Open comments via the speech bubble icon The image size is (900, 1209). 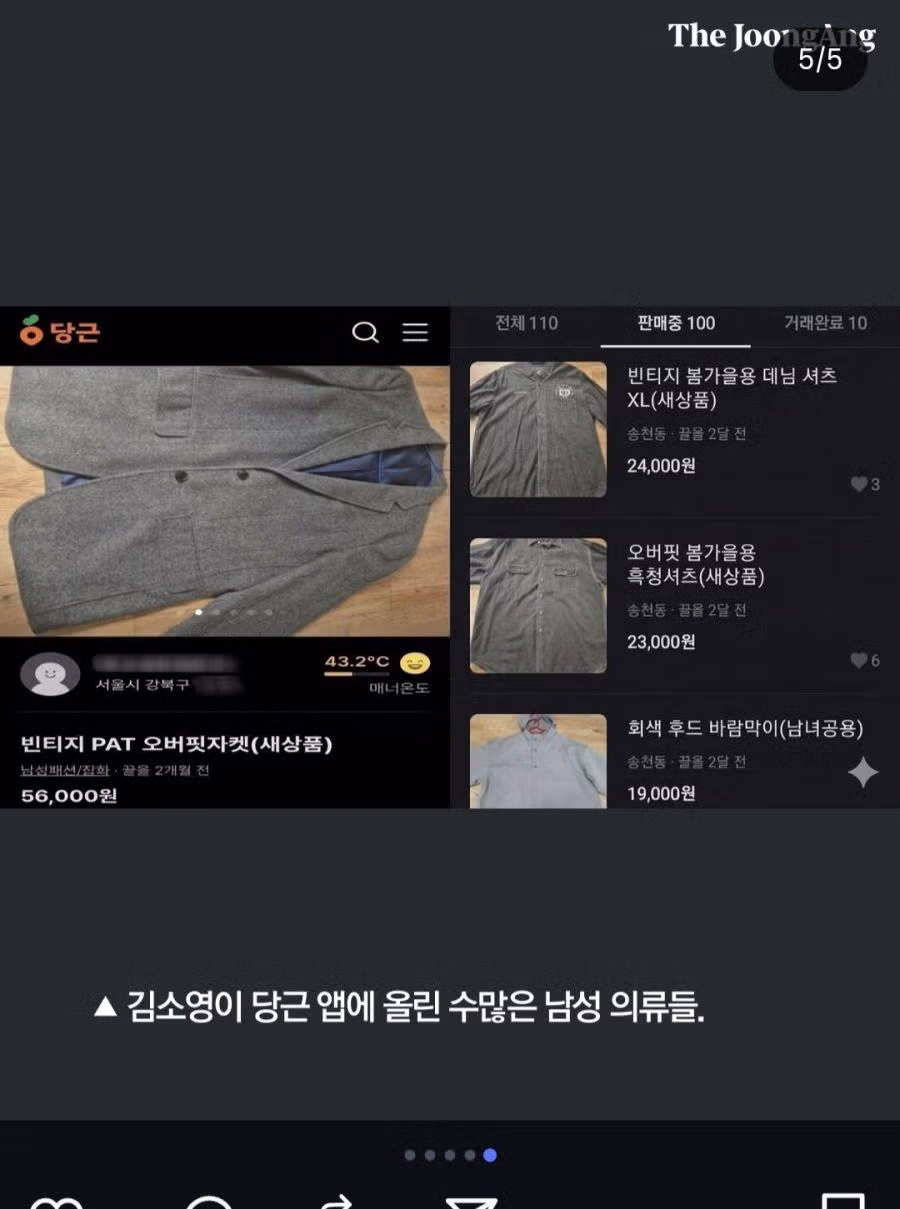208,1200
